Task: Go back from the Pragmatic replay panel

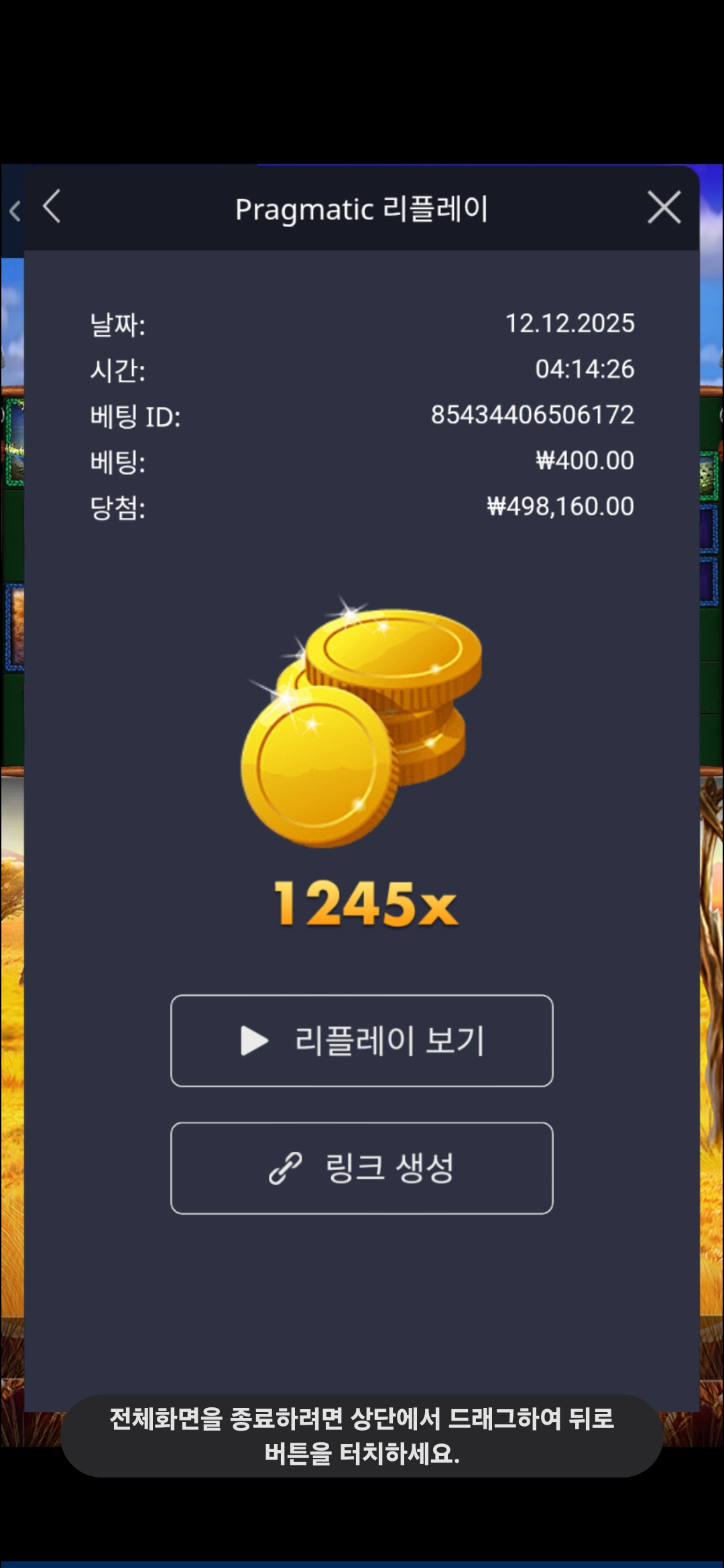Action: pos(52,206)
